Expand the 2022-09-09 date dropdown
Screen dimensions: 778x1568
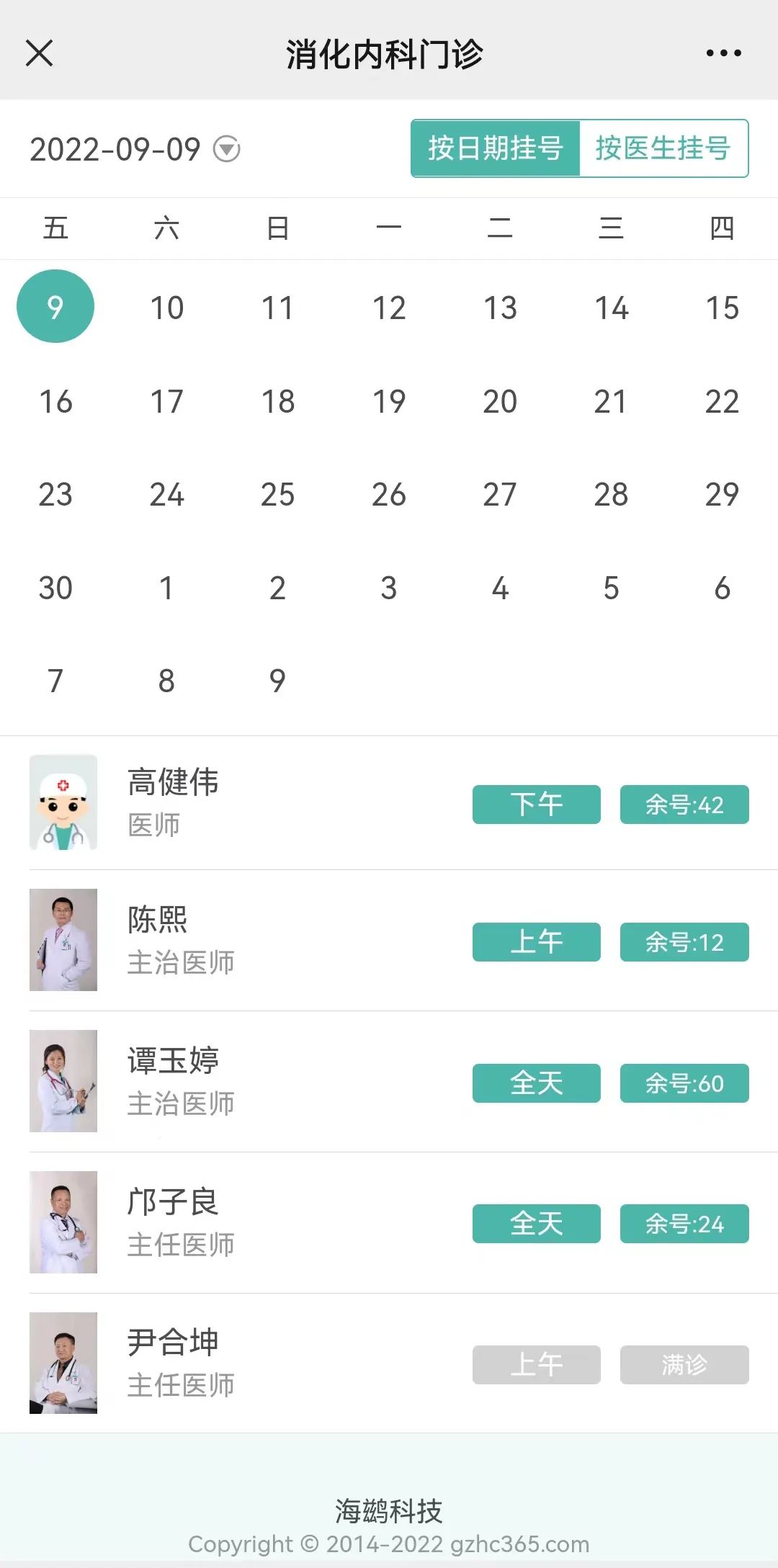coord(227,150)
